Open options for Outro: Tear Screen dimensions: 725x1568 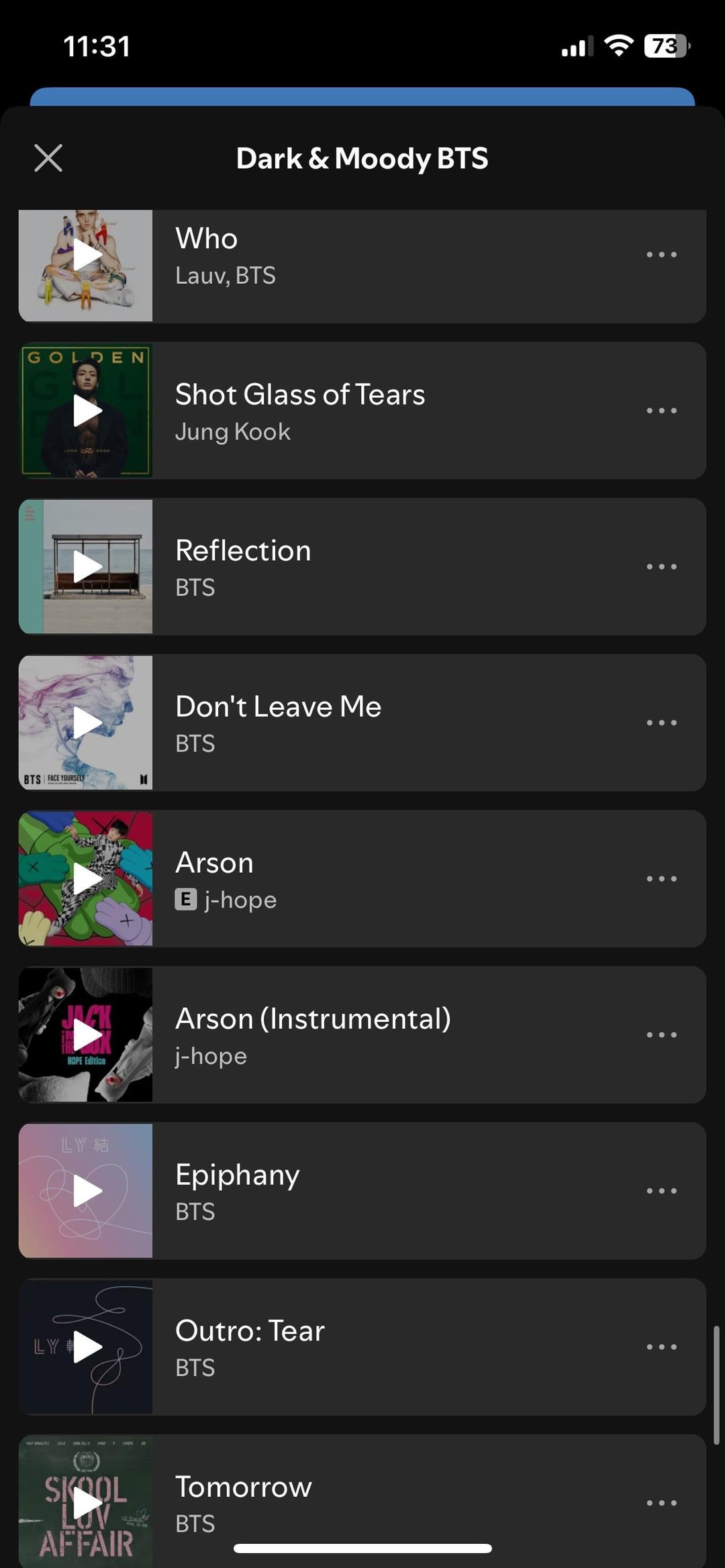click(661, 1347)
